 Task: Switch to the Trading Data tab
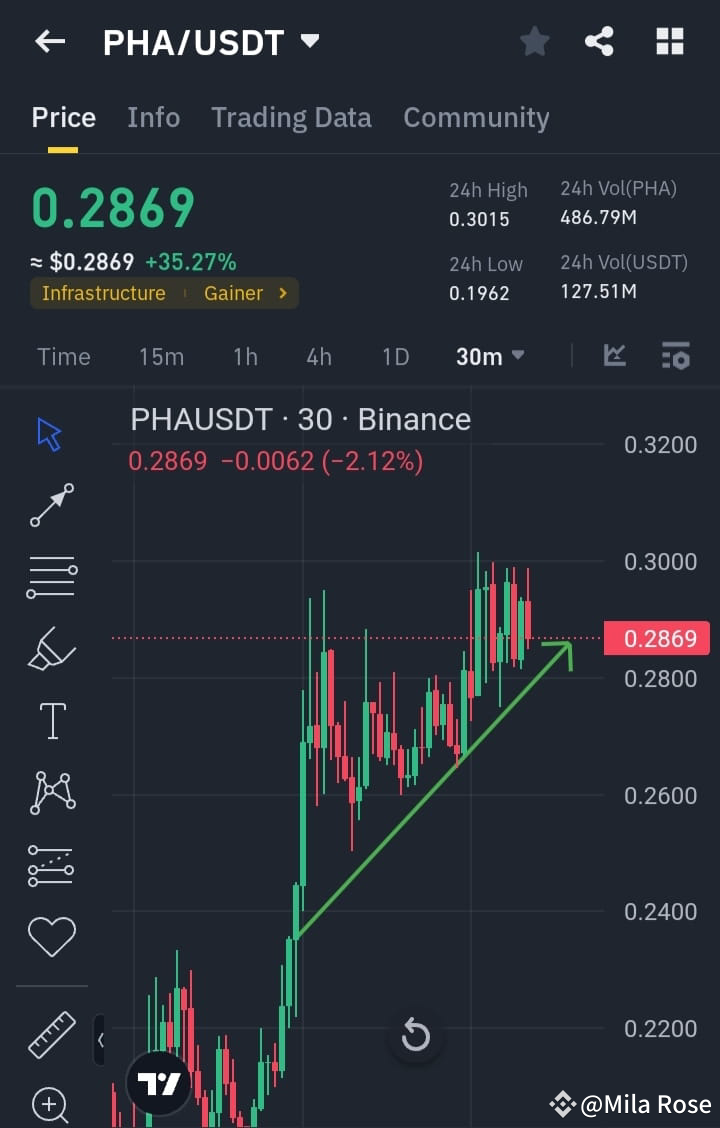pyautogui.click(x=291, y=117)
